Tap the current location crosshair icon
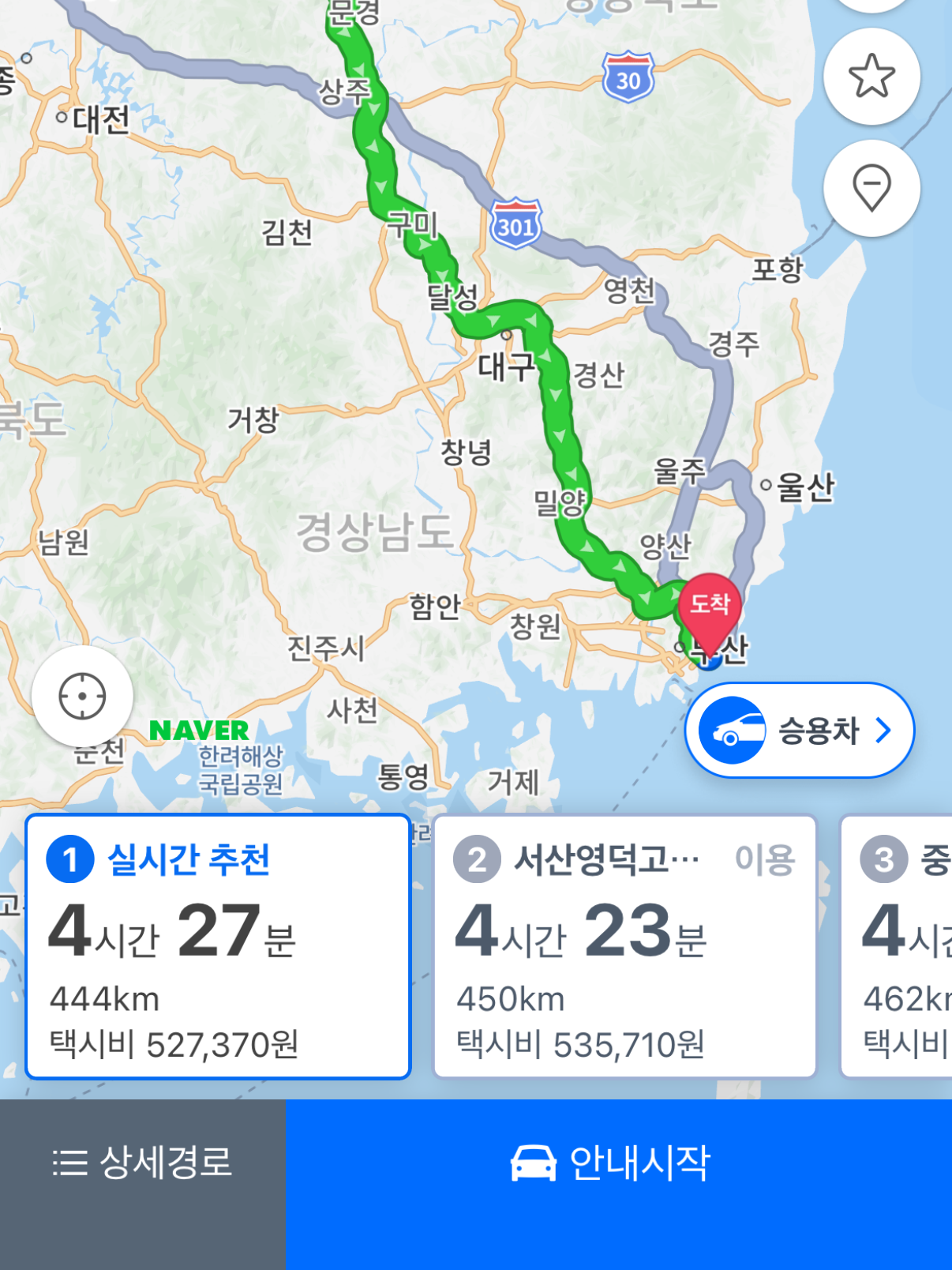The height and width of the screenshot is (1270, 952). pos(82,697)
